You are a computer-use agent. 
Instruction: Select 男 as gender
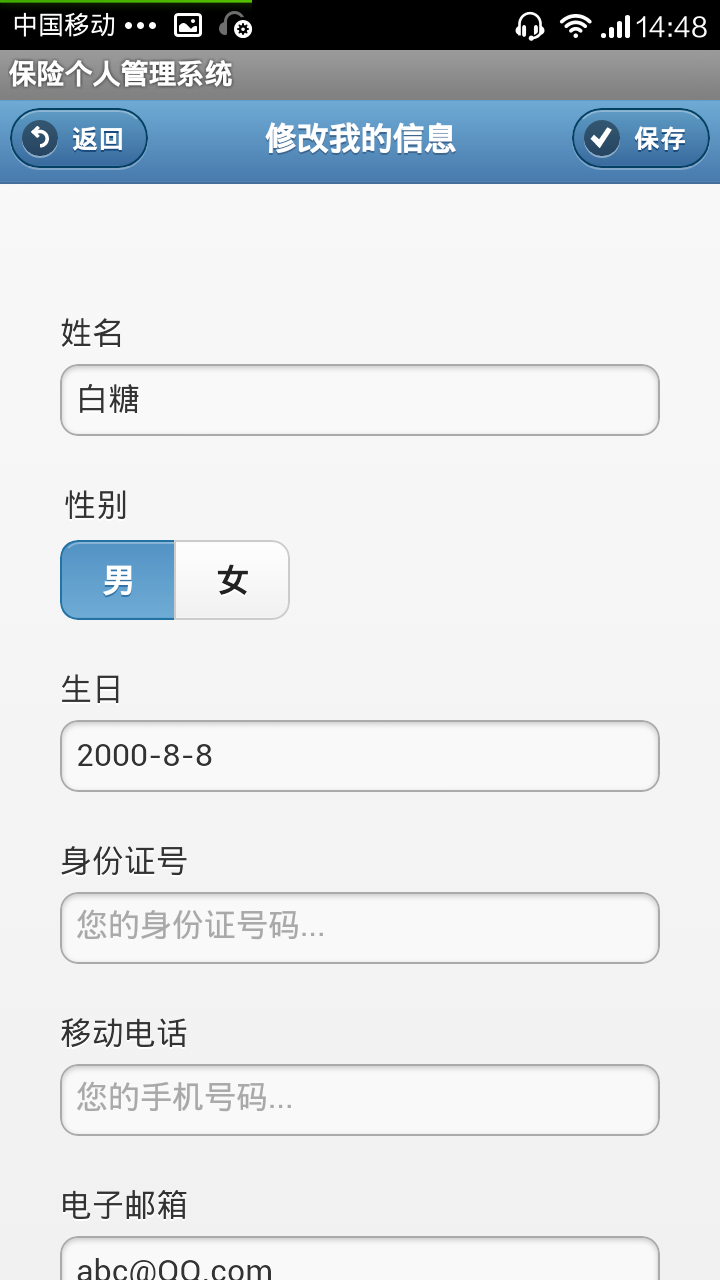[x=118, y=580]
